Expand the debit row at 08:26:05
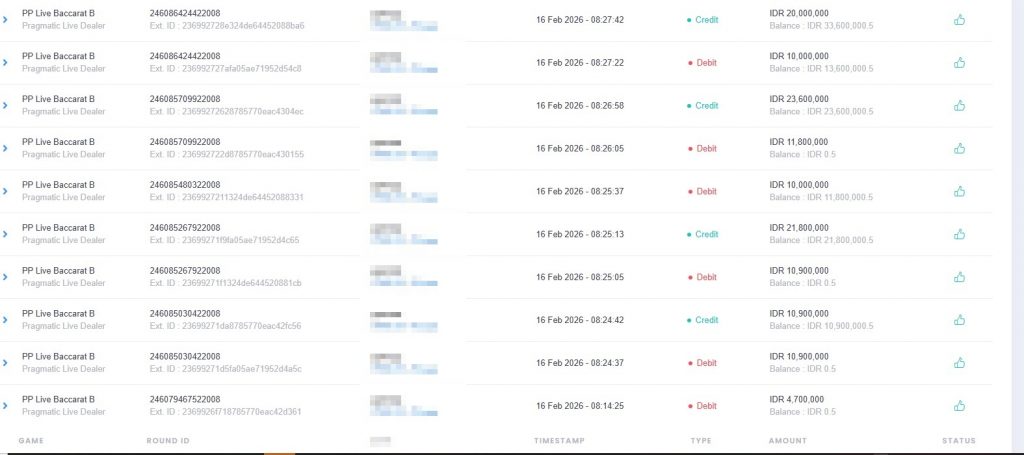Image resolution: width=1024 pixels, height=455 pixels. [x=5, y=148]
